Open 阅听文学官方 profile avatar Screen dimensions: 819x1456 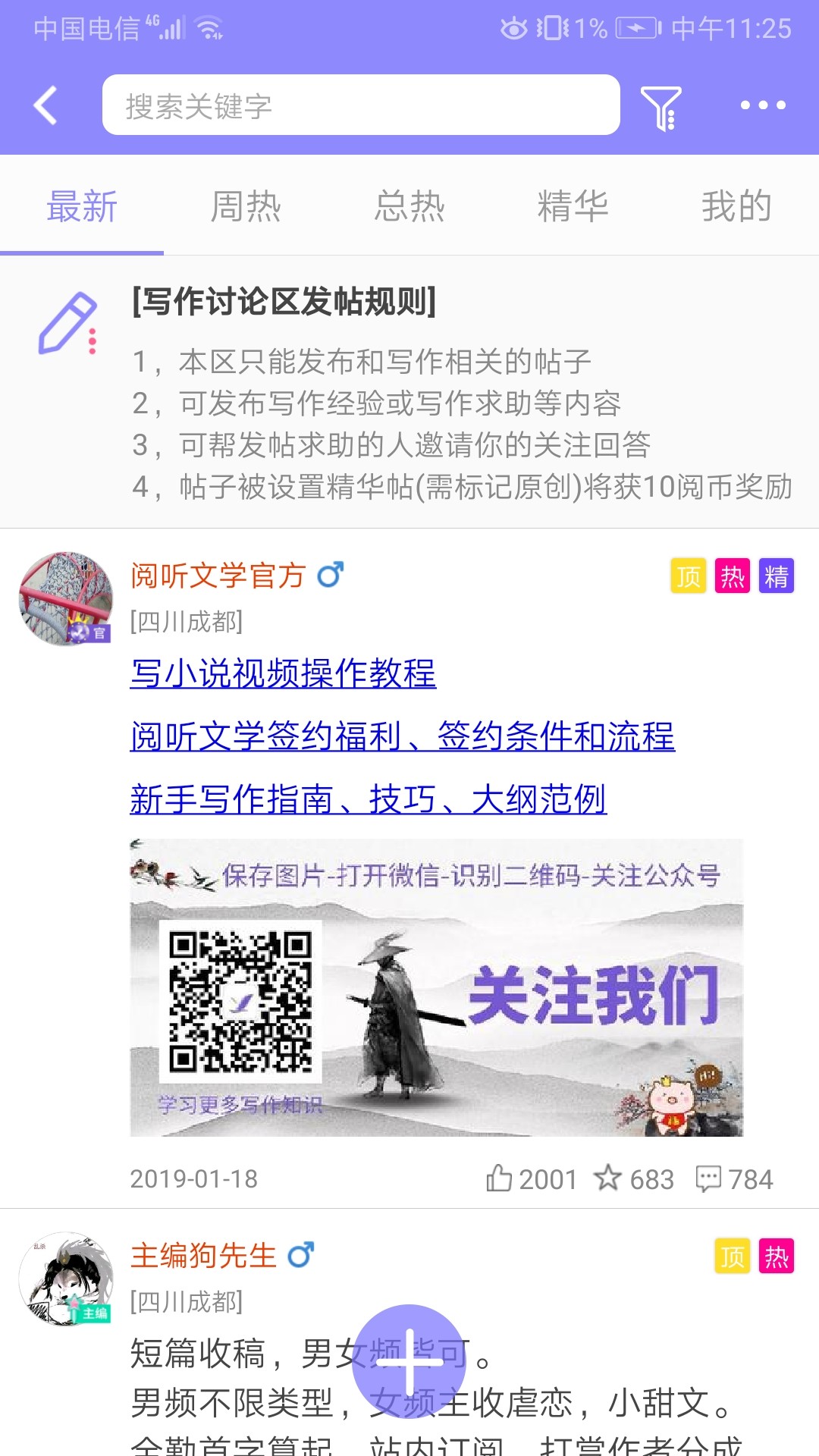click(66, 598)
